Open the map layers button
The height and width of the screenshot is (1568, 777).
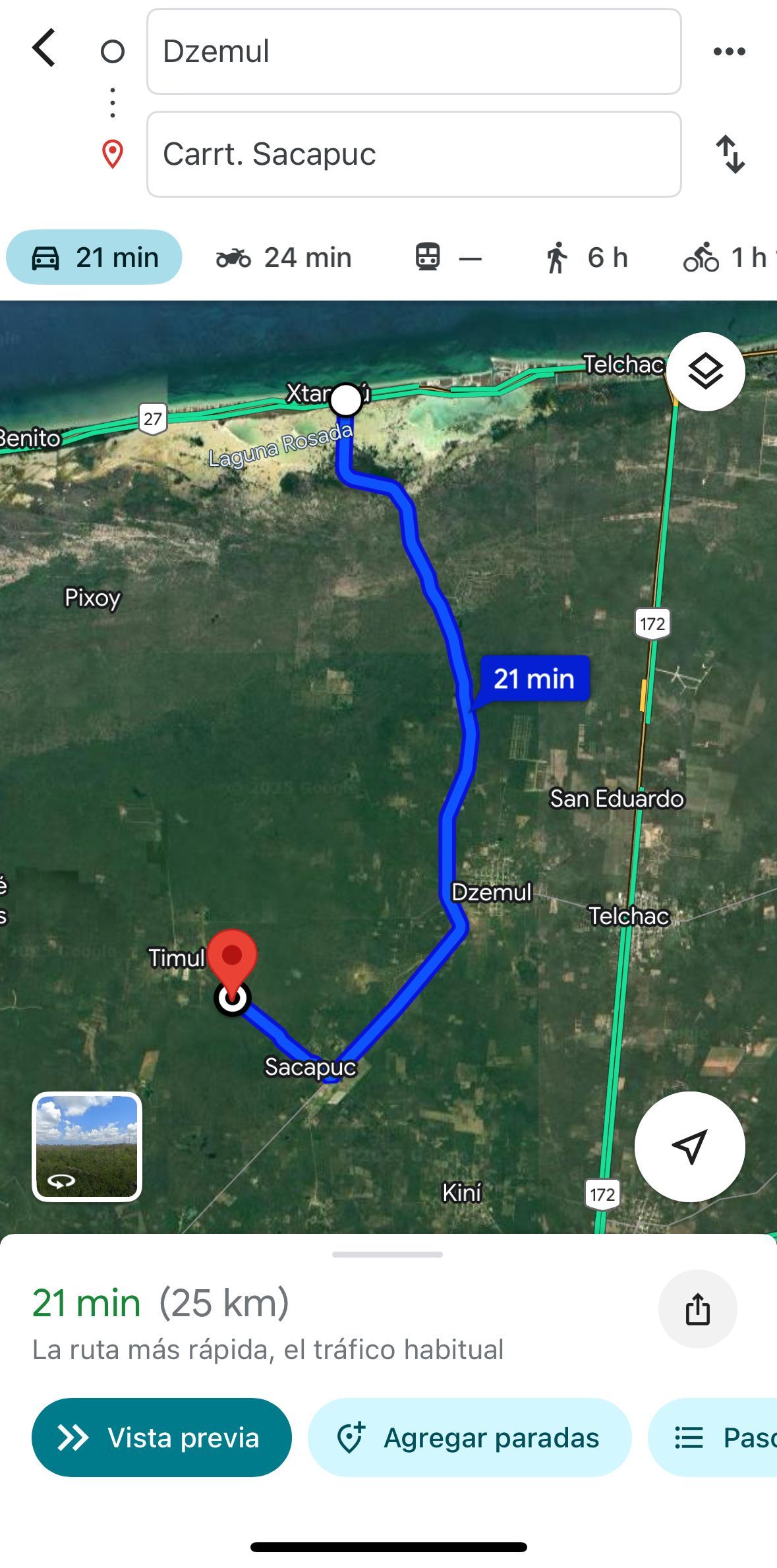pyautogui.click(x=706, y=372)
